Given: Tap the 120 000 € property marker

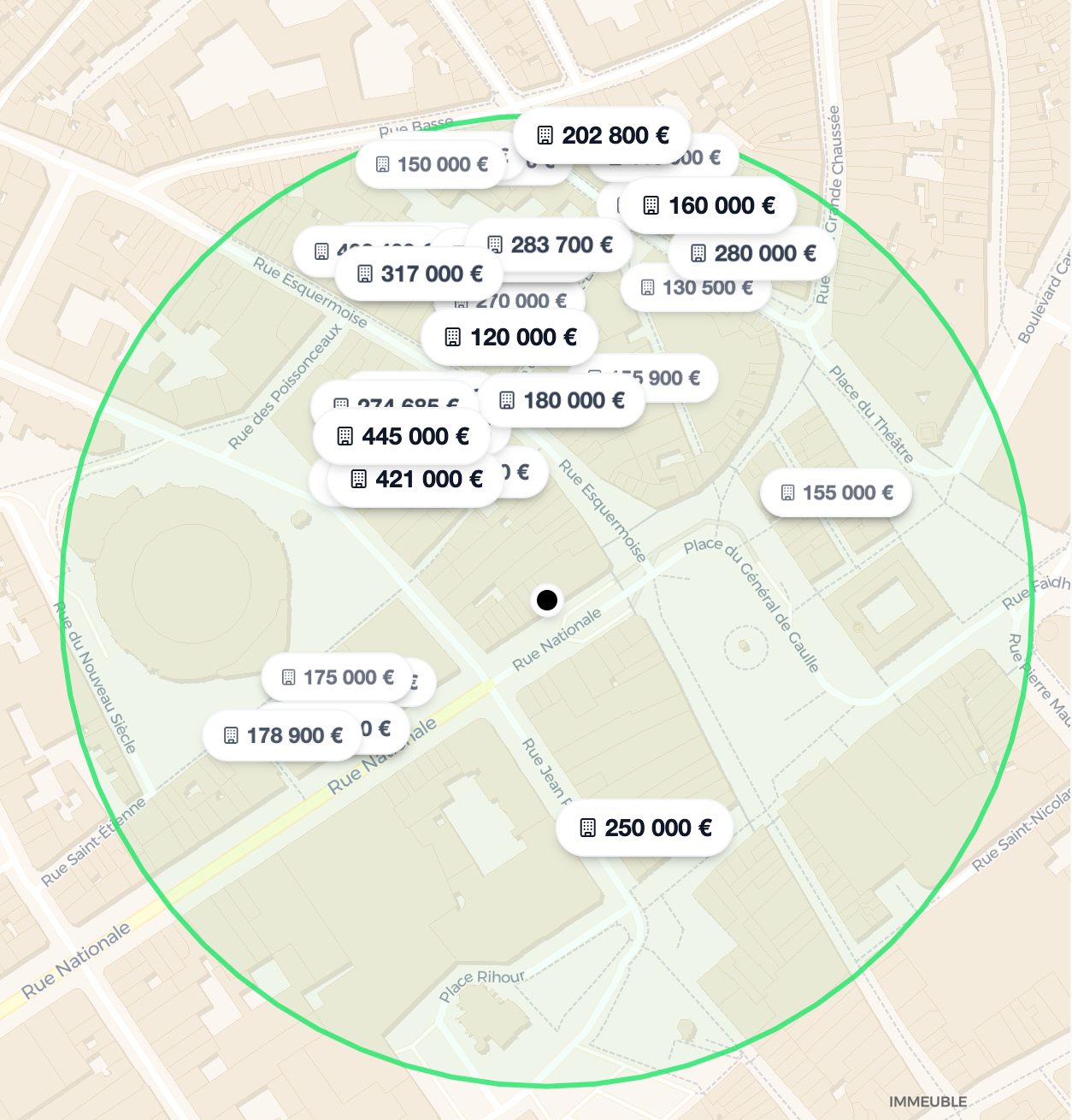Looking at the screenshot, I should pos(510,337).
